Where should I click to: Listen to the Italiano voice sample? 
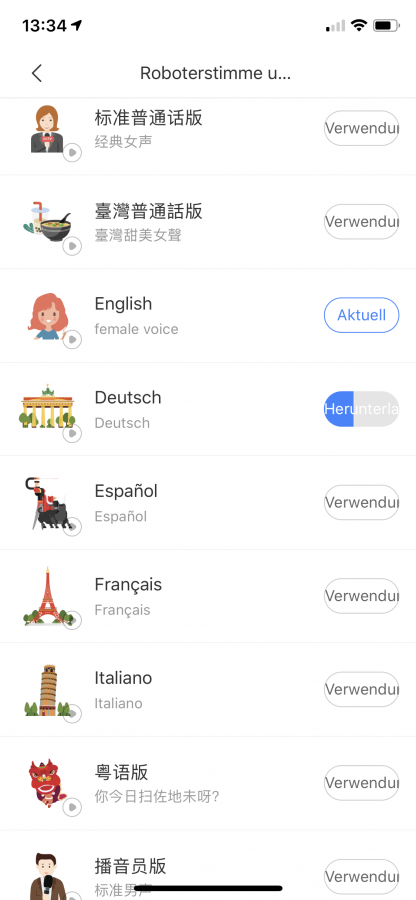[72, 714]
